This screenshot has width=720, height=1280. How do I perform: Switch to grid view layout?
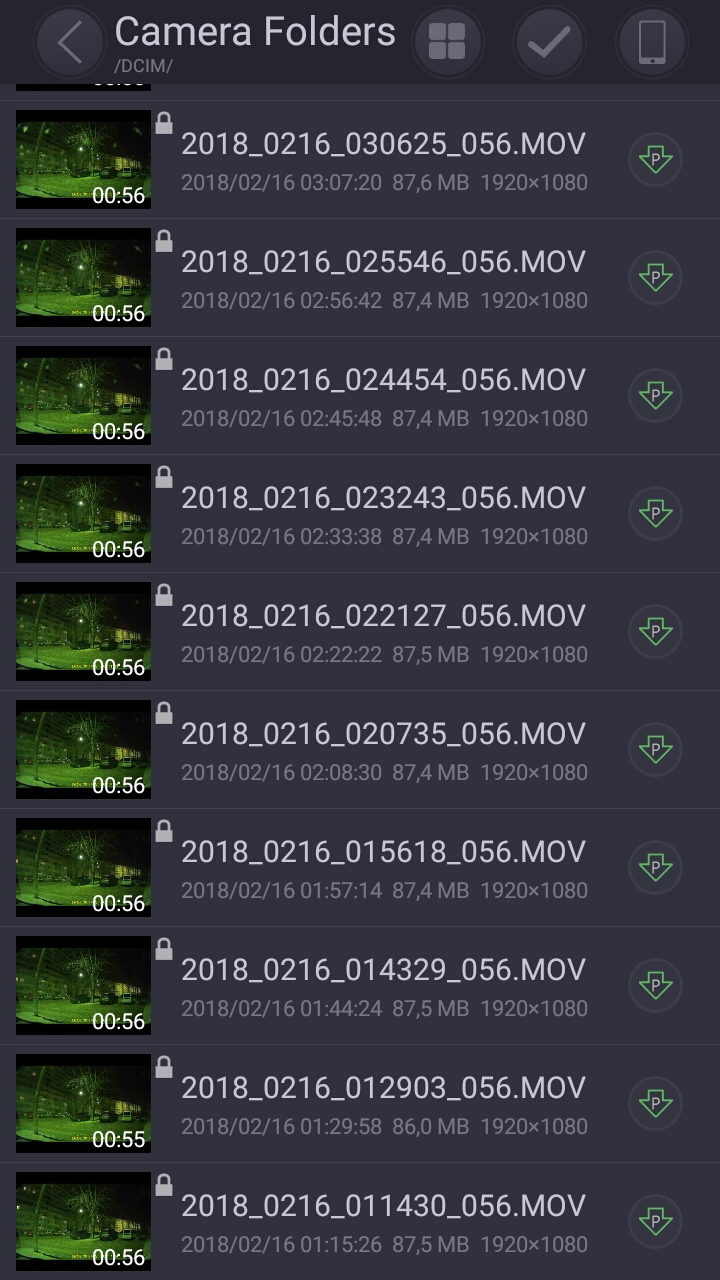[447, 42]
